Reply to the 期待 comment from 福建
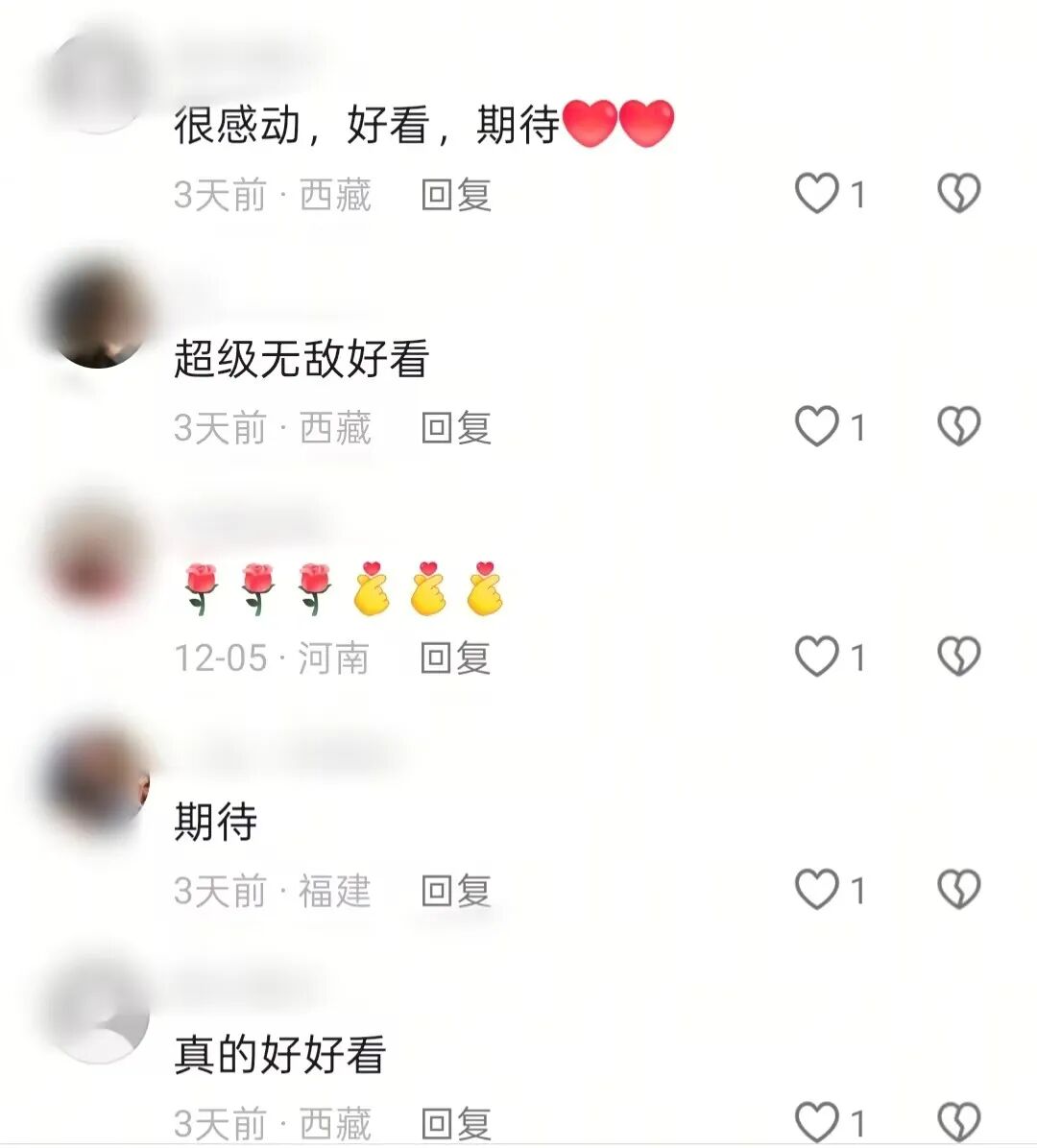The image size is (1037, 1148). point(456,891)
